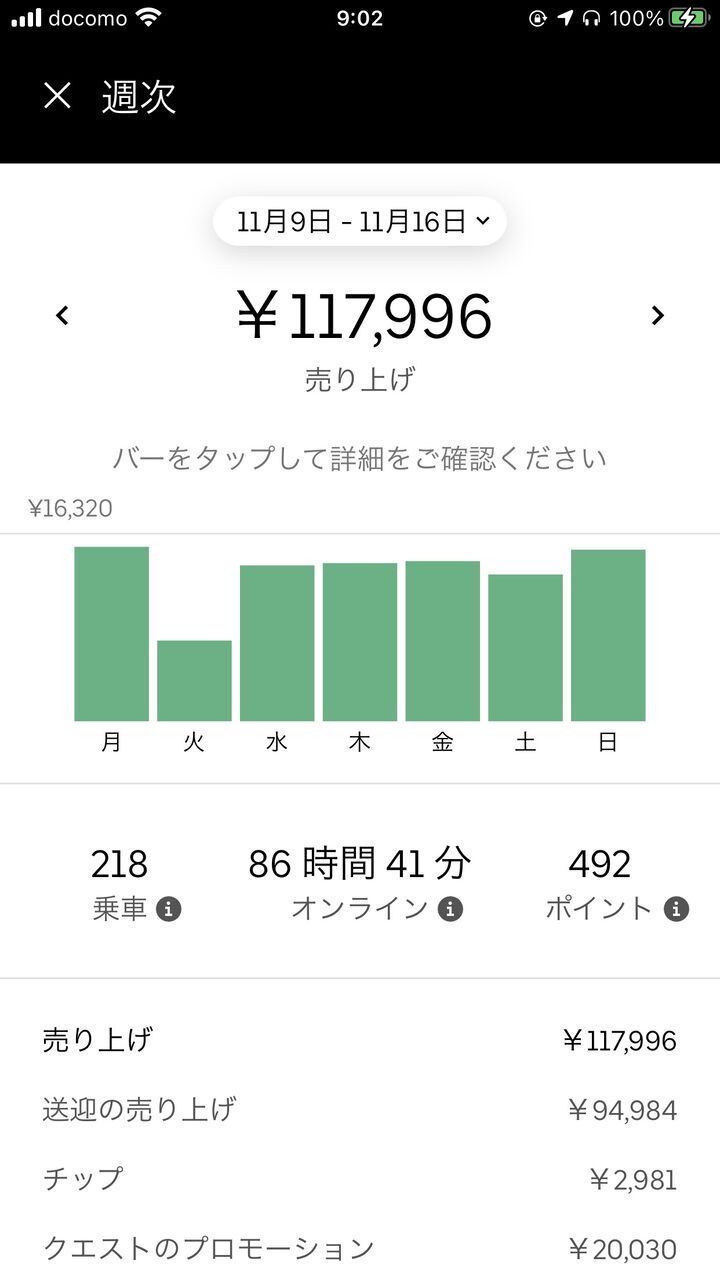Viewport: 720px width, 1280px height.
Task: Go to the next week
Action: pos(657,316)
